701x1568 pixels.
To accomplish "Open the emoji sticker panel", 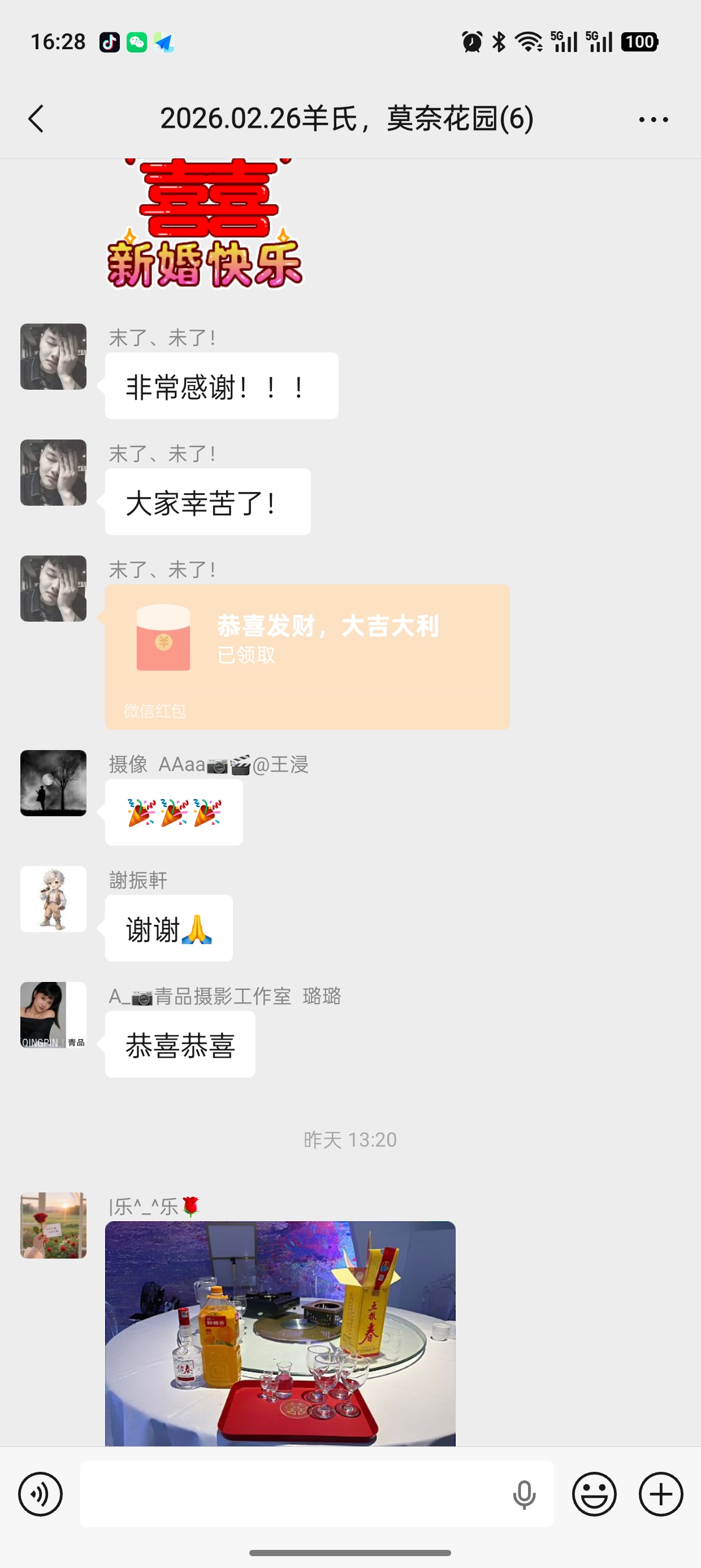I will point(594,1494).
